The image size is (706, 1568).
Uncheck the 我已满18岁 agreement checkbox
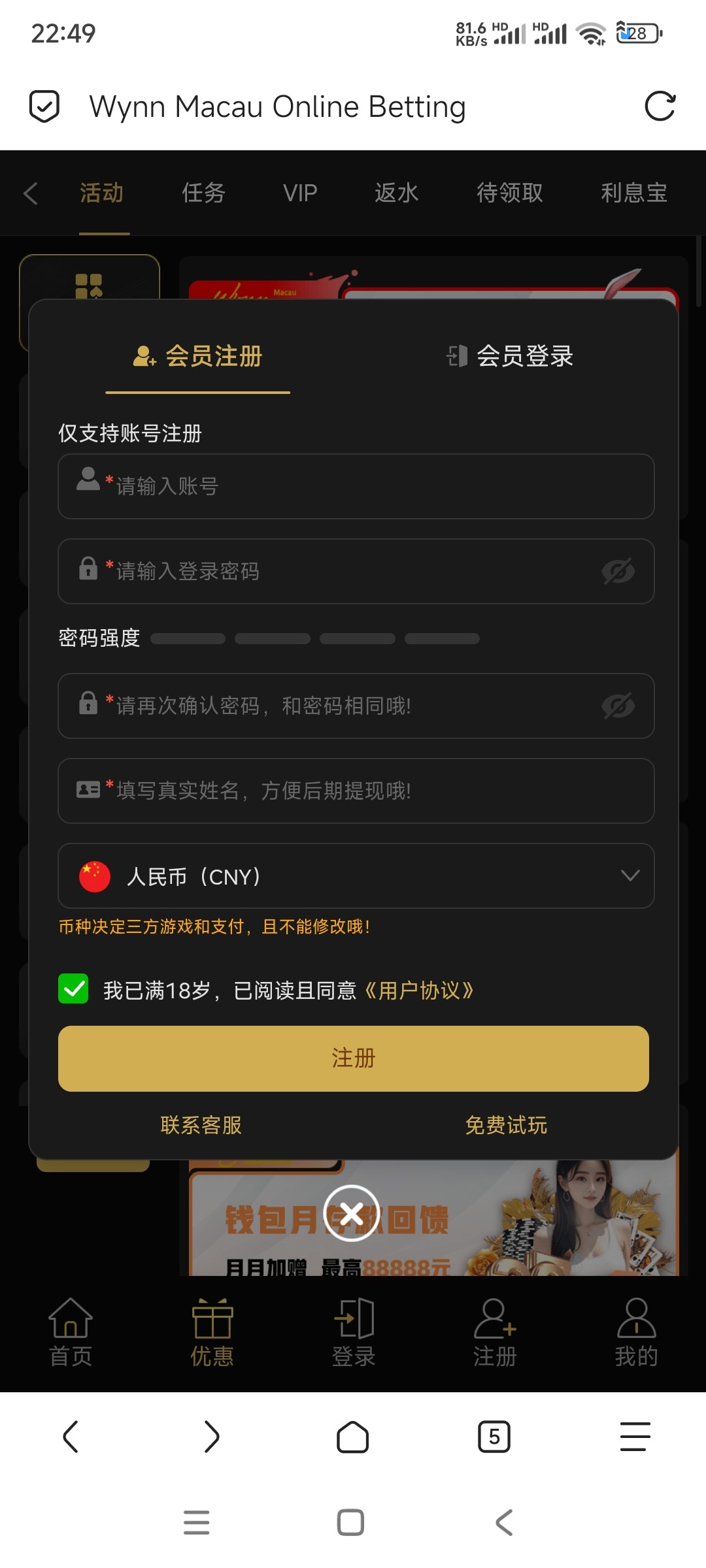(x=73, y=989)
